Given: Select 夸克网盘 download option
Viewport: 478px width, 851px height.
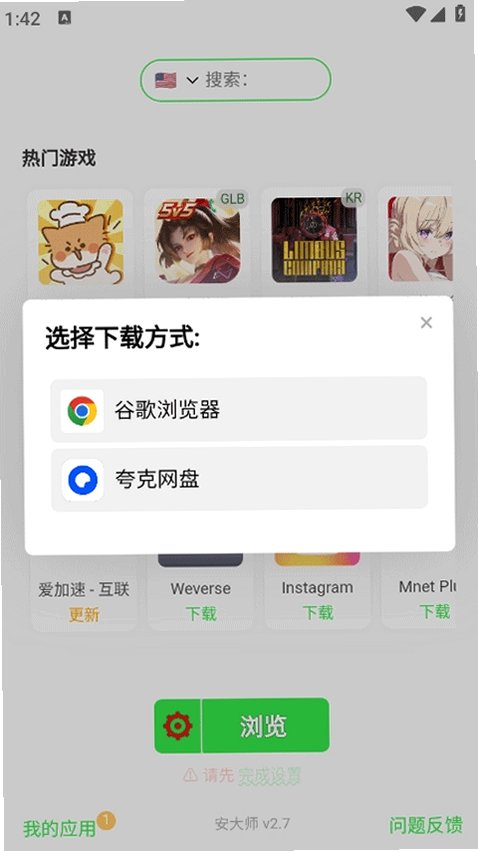Looking at the screenshot, I should click(239, 479).
